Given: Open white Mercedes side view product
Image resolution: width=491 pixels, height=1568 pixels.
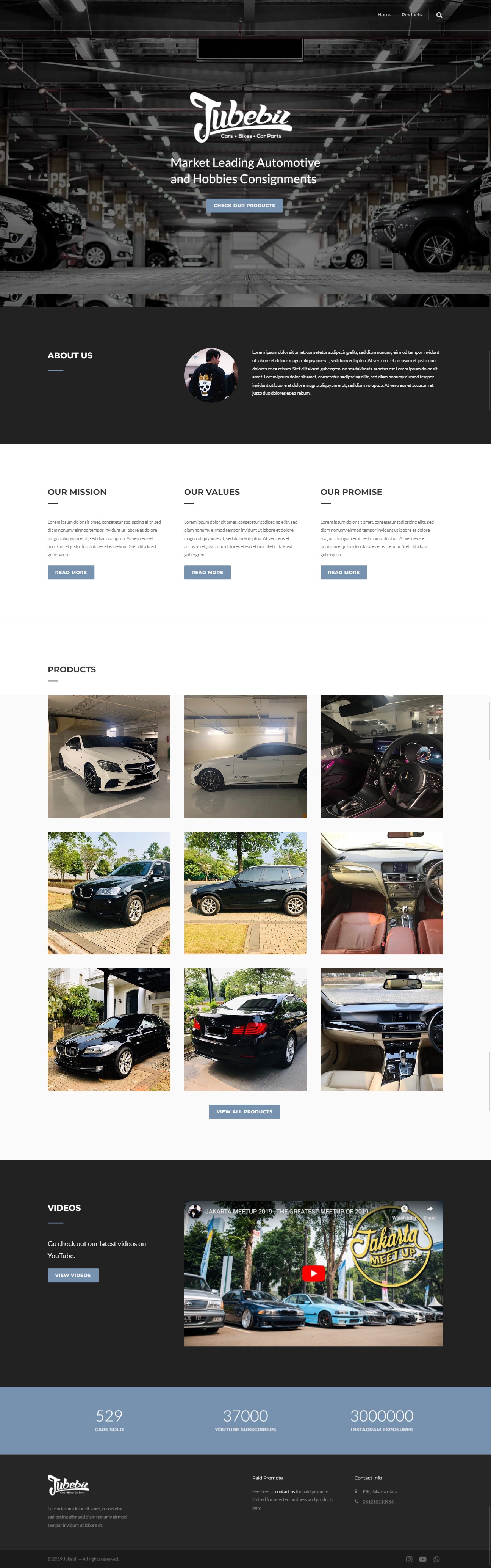Looking at the screenshot, I should click(245, 756).
